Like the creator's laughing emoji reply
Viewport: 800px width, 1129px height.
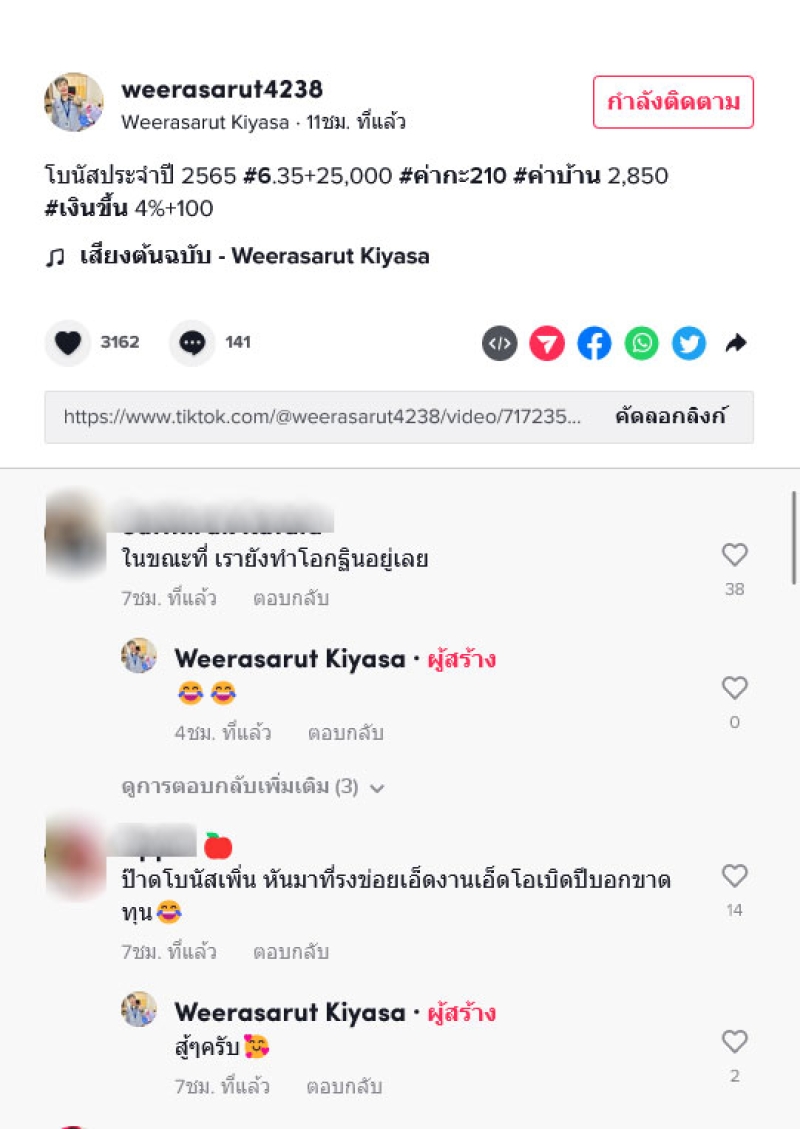[x=735, y=688]
